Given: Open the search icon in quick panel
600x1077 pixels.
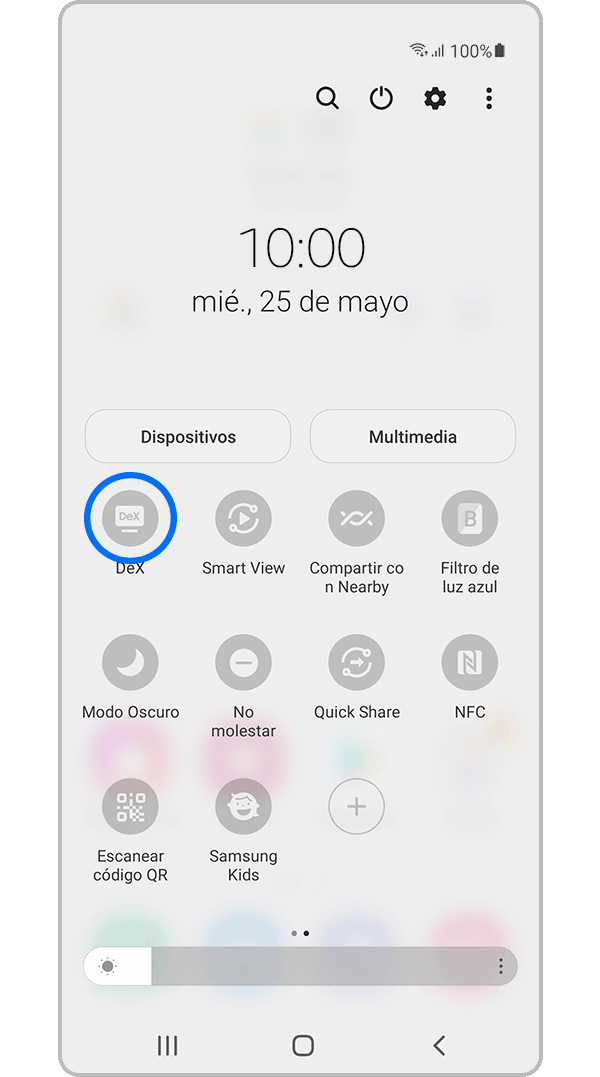Looking at the screenshot, I should 327,98.
